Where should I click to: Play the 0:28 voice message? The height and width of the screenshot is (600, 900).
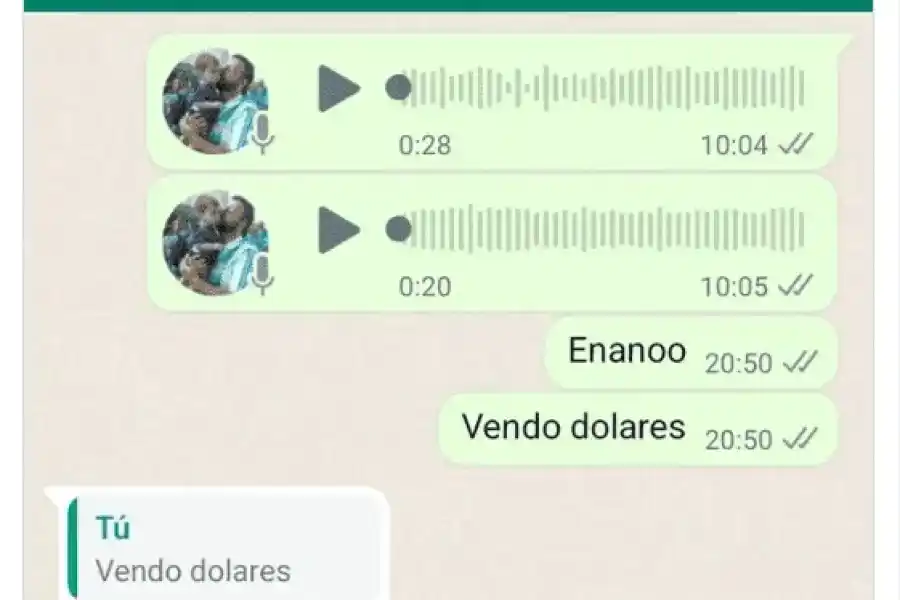coord(338,88)
